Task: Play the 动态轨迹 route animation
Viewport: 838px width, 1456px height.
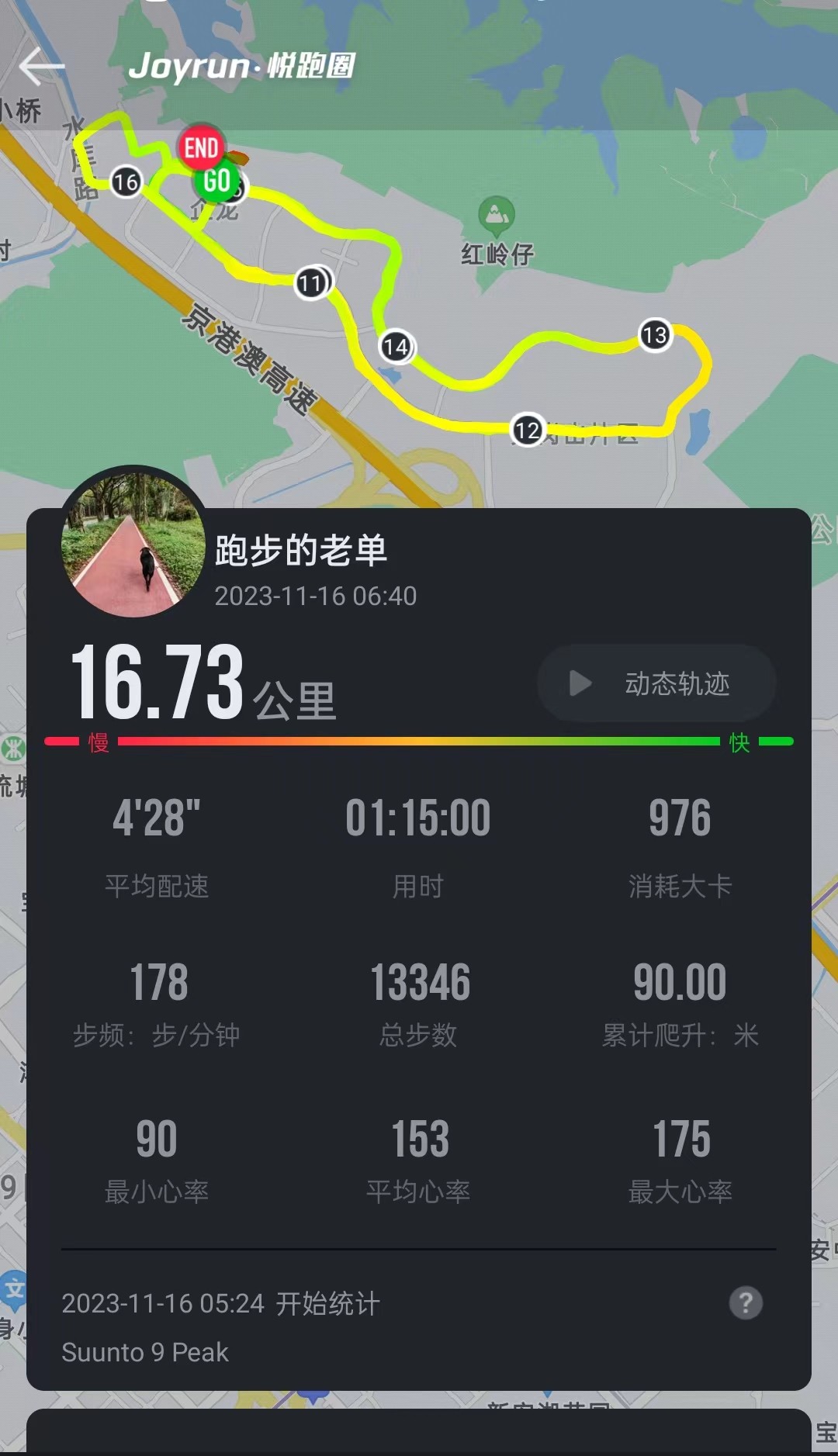Action: [656, 683]
